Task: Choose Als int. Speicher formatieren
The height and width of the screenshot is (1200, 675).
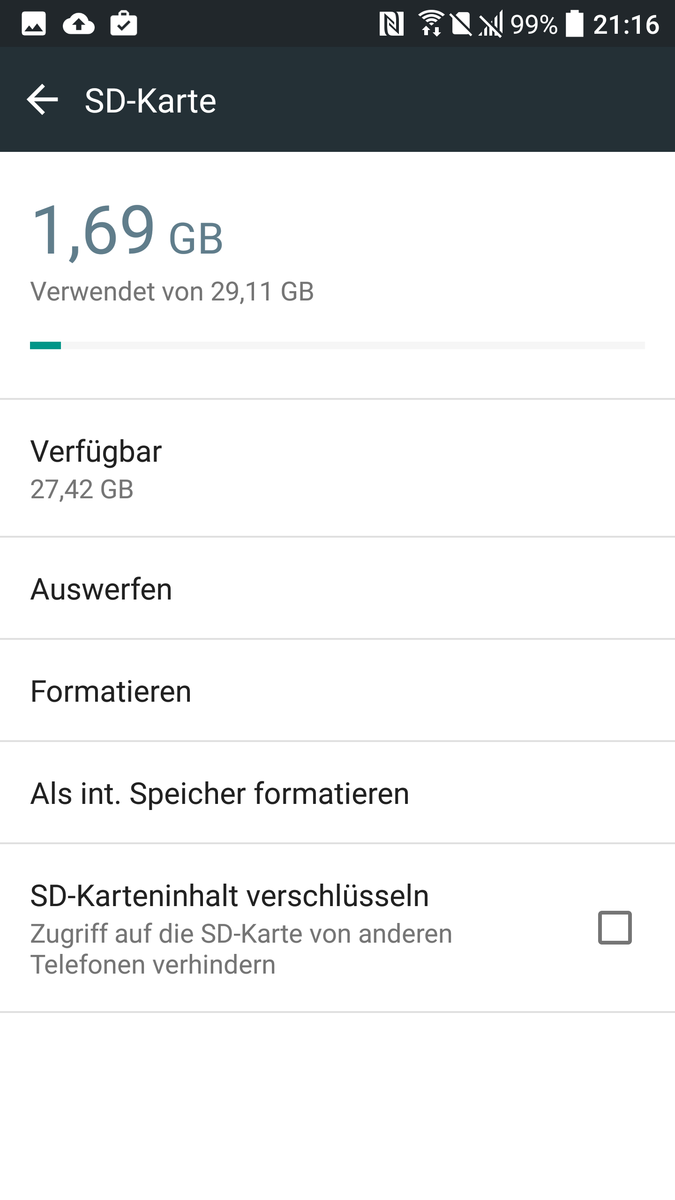Action: 220,793
